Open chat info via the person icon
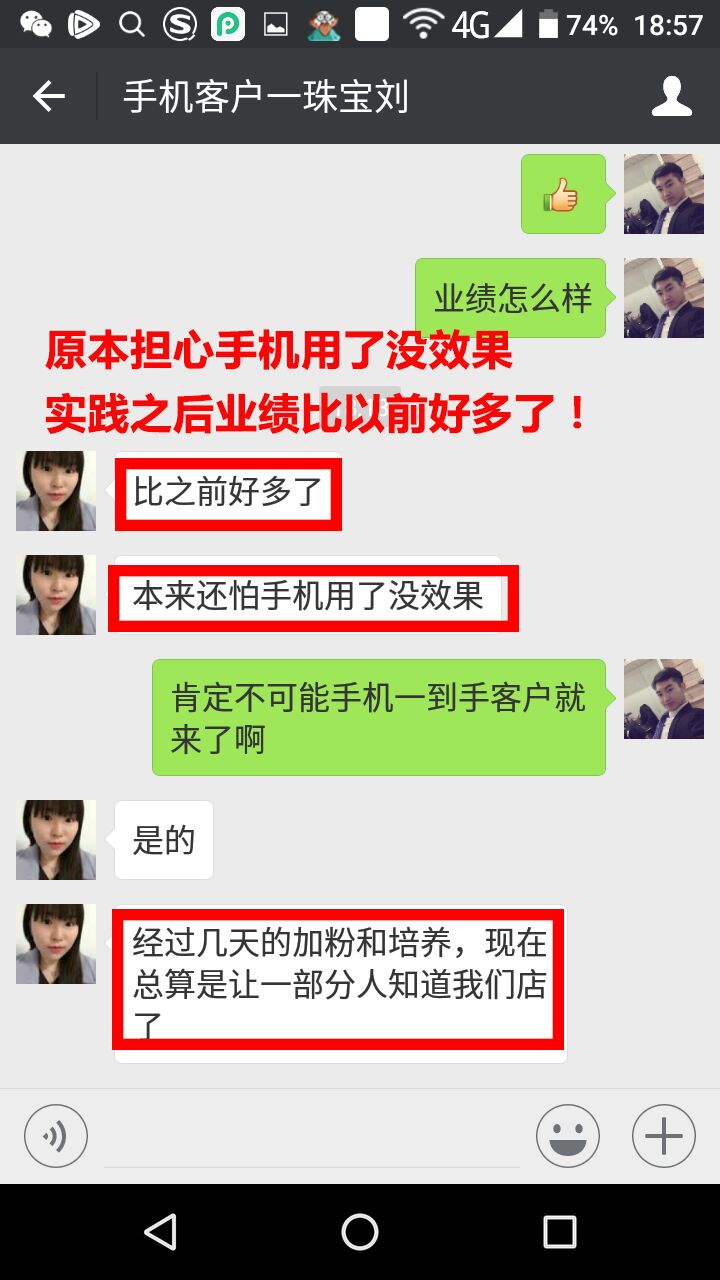 671,97
